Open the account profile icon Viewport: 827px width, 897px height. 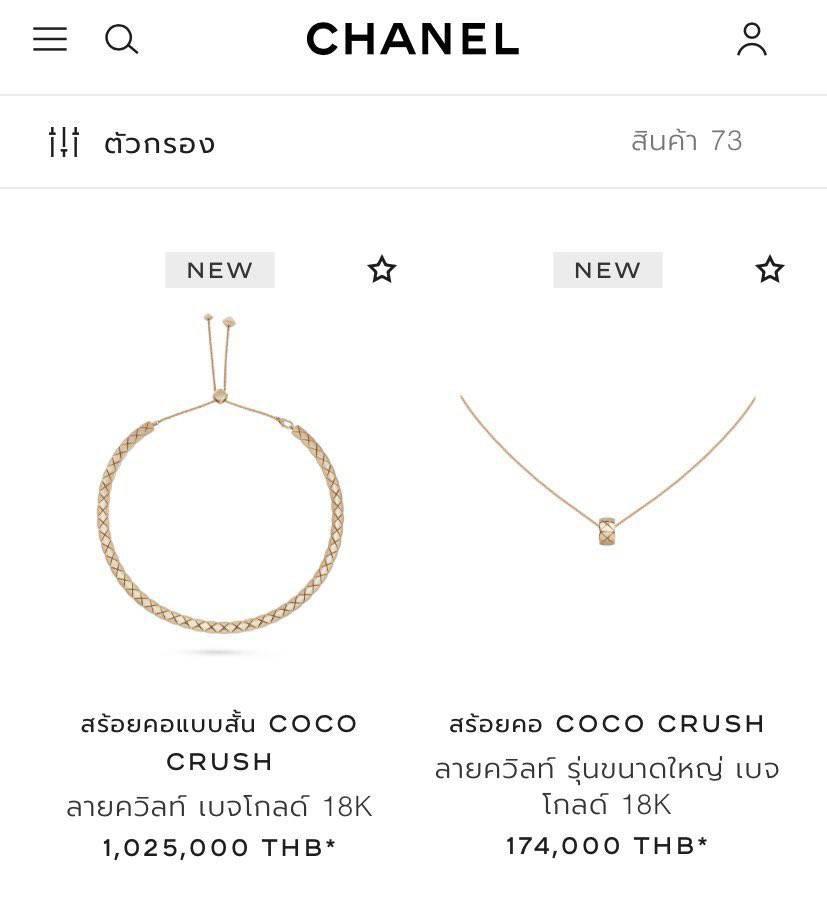point(752,39)
